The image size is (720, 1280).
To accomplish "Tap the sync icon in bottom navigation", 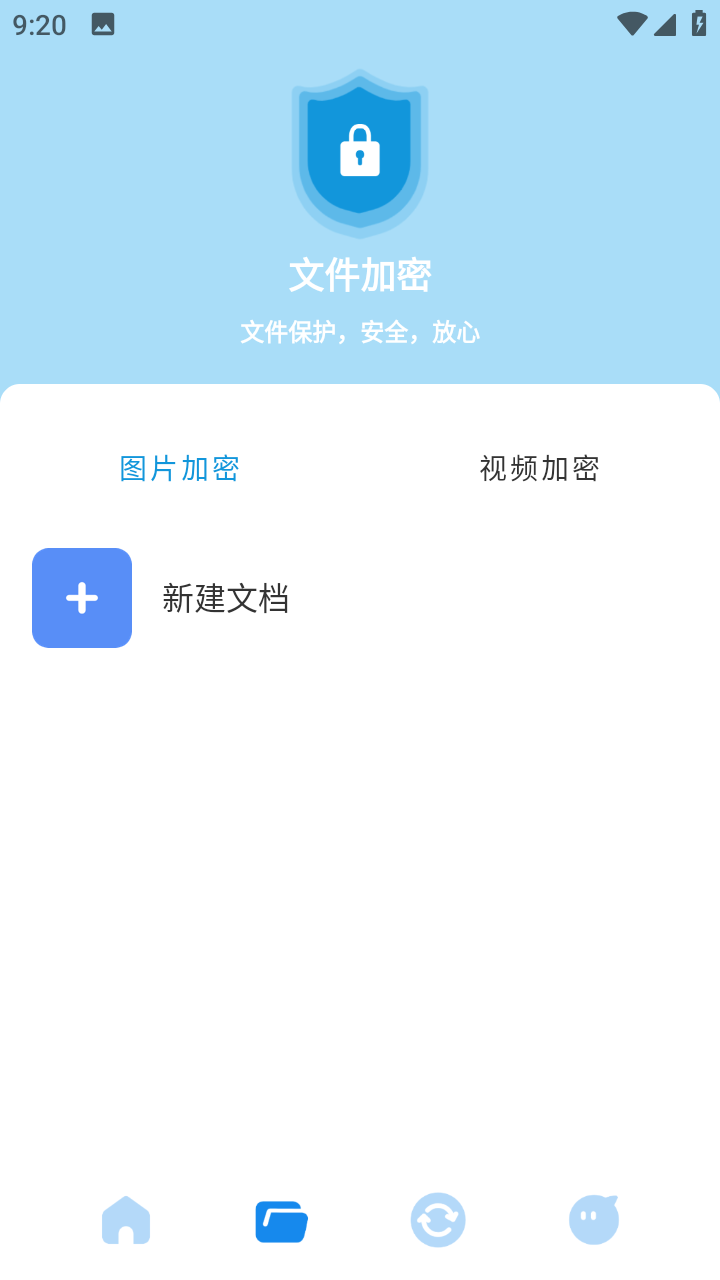I will click(x=437, y=1220).
